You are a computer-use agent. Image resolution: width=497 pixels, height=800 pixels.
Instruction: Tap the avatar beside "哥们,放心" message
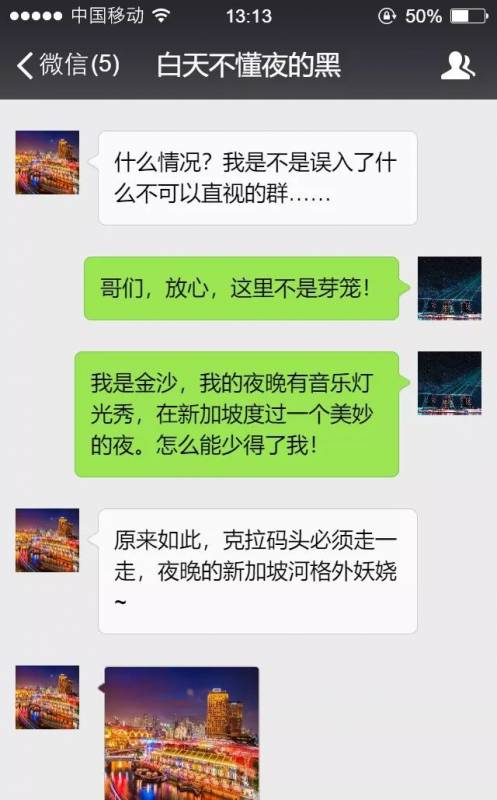point(450,288)
